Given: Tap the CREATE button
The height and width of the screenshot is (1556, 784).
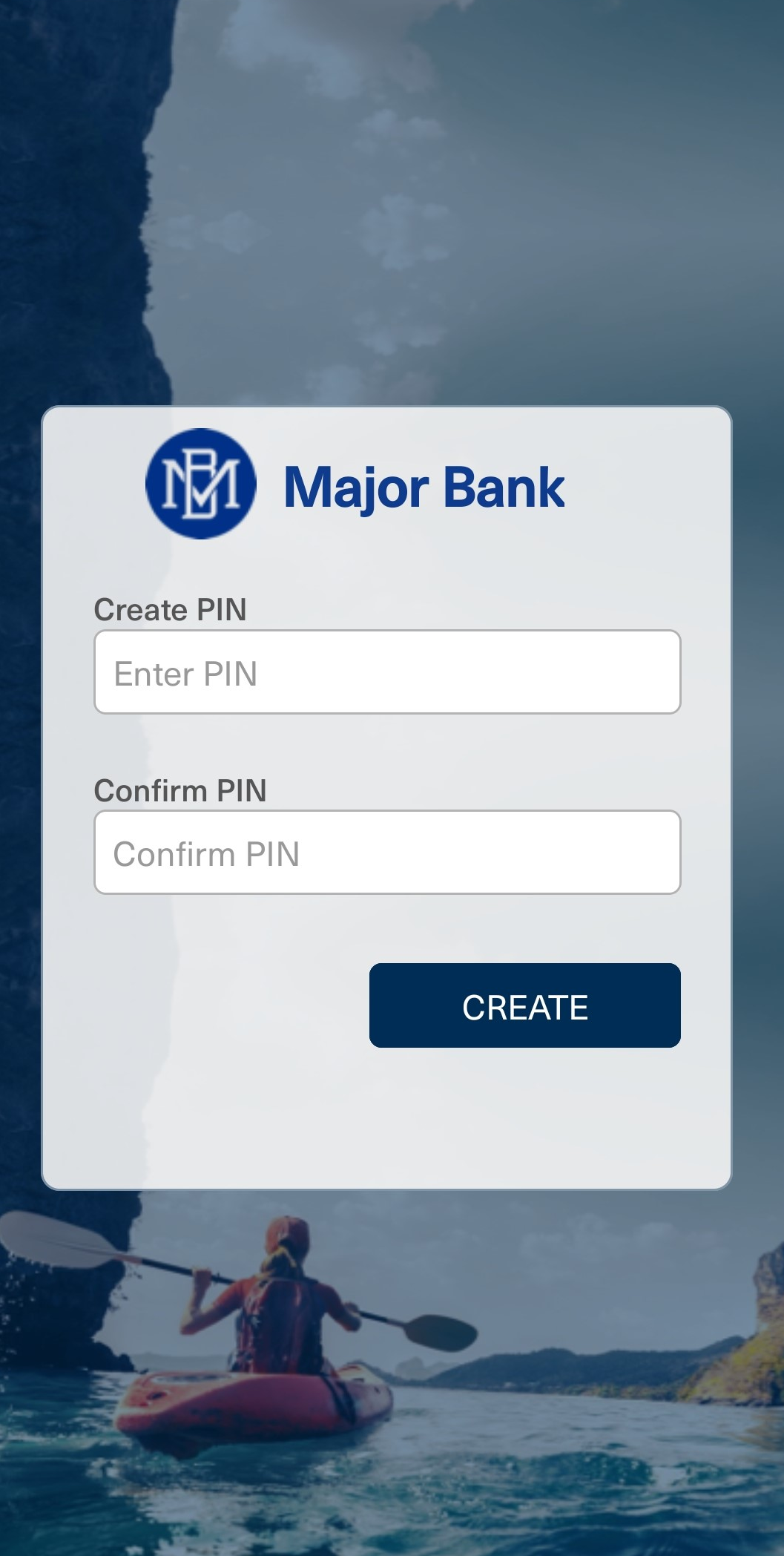Looking at the screenshot, I should tap(524, 1005).
